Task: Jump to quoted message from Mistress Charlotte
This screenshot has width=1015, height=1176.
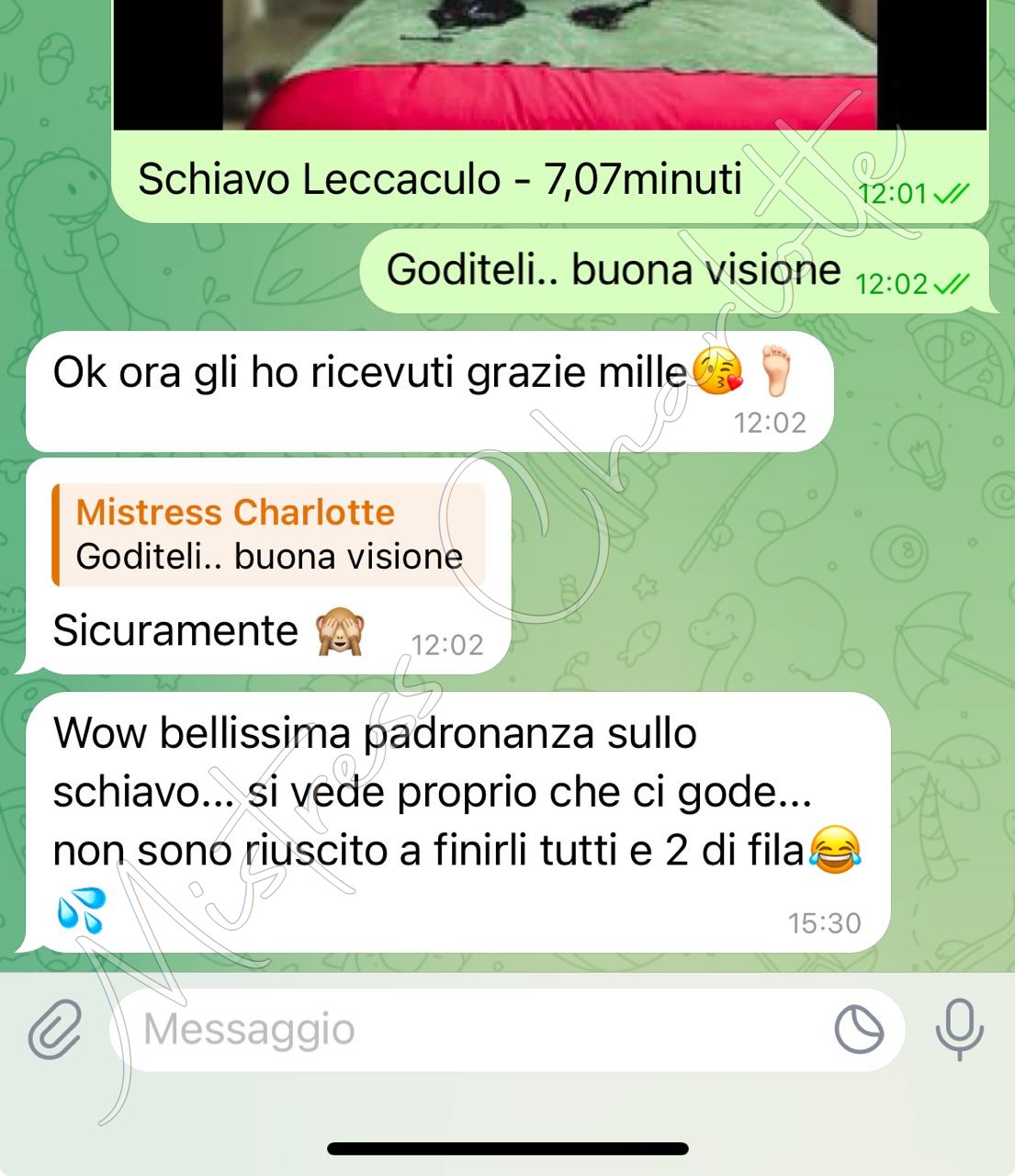Action: pos(269,535)
